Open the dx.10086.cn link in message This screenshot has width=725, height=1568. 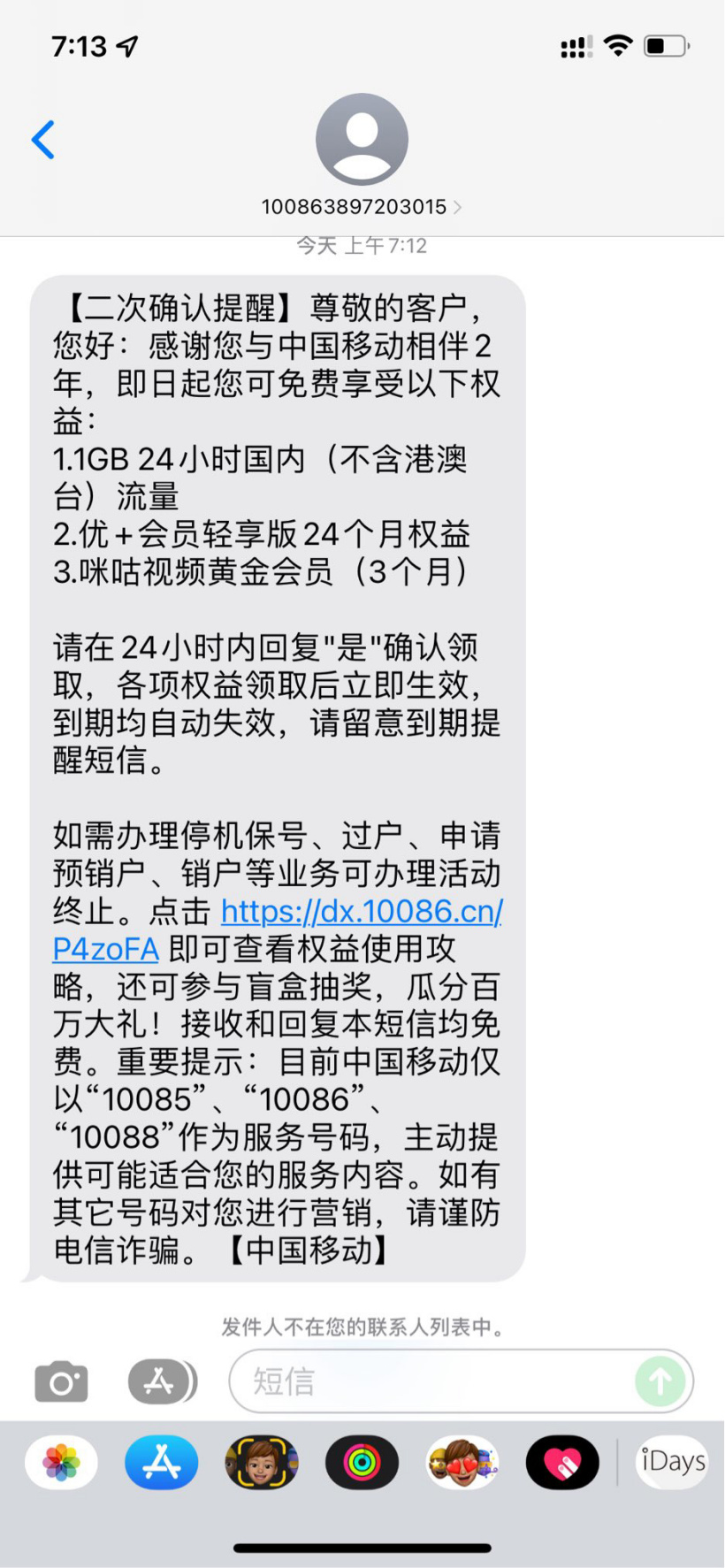click(x=361, y=912)
